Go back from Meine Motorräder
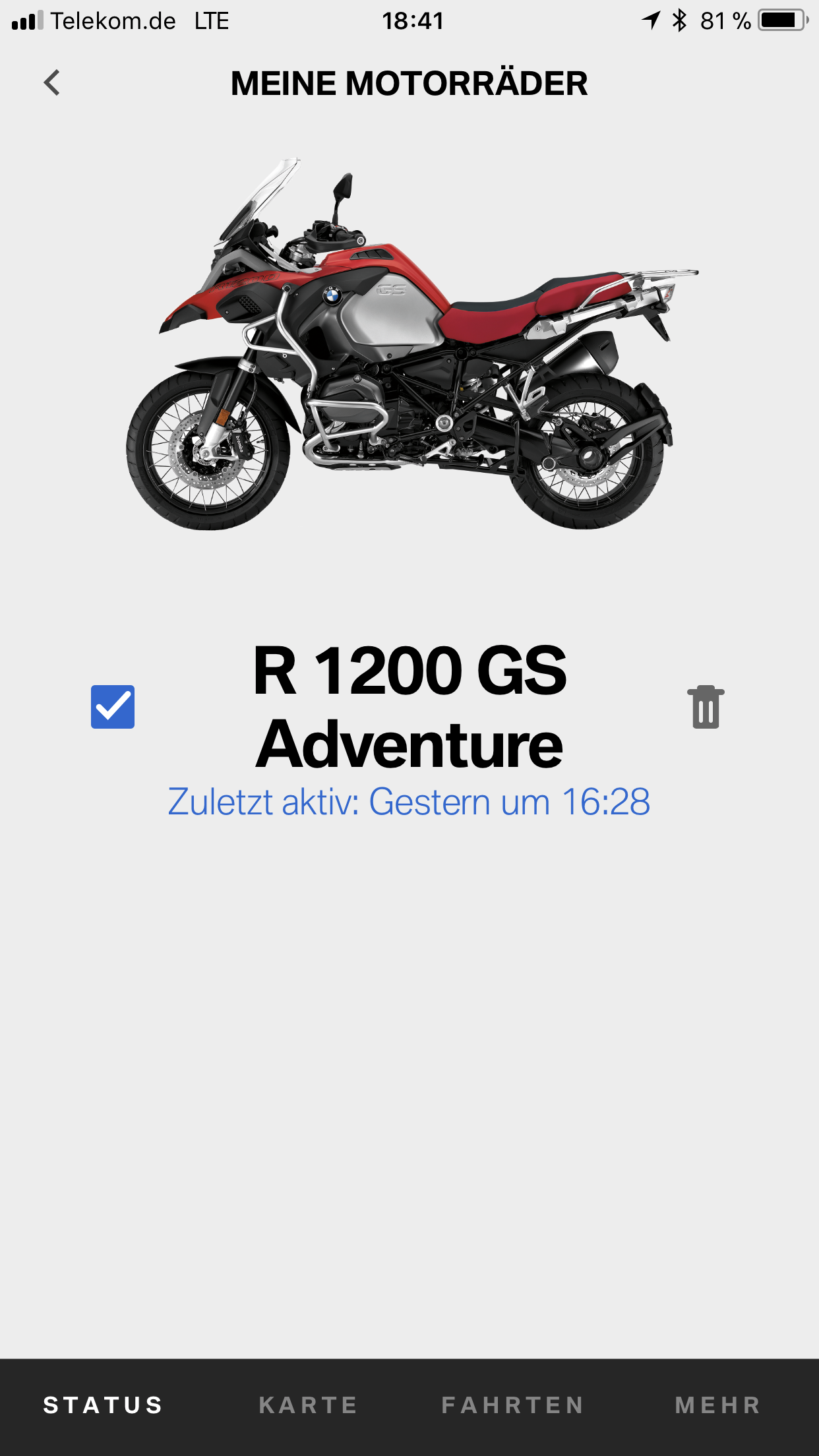819x1456 pixels. point(52,83)
